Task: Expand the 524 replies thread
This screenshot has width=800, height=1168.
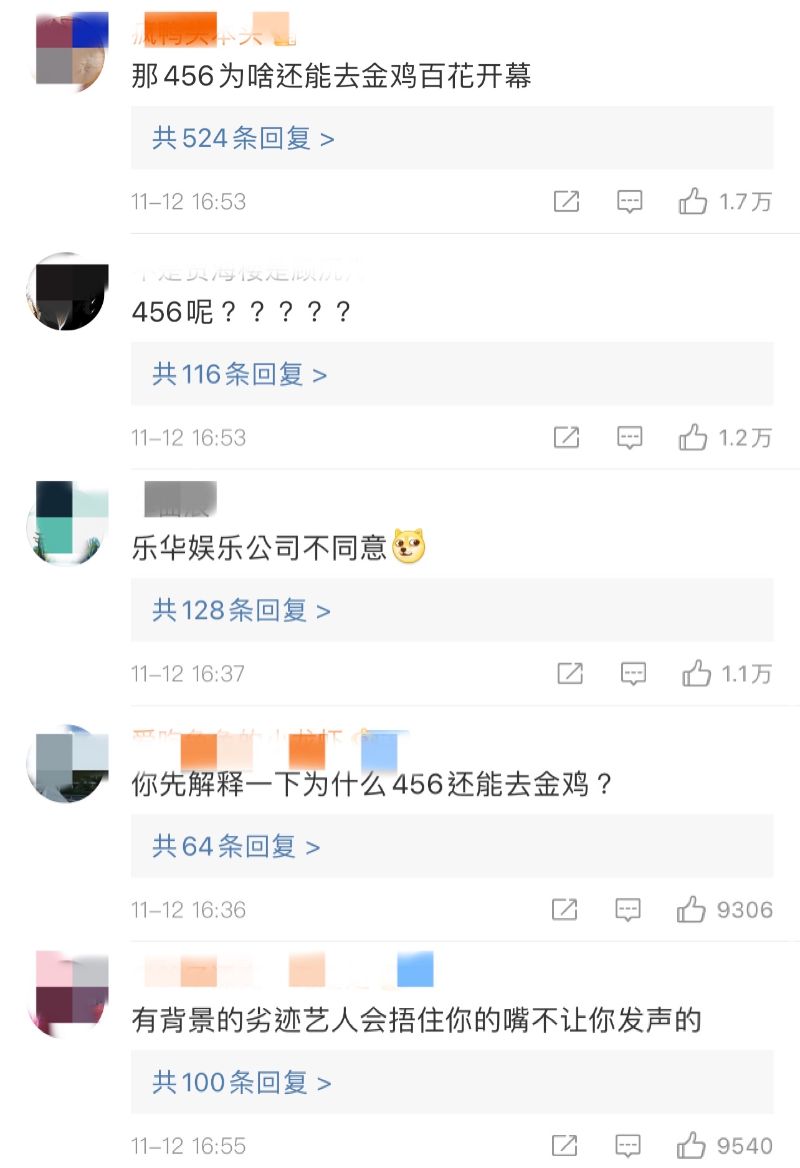Action: click(x=243, y=138)
